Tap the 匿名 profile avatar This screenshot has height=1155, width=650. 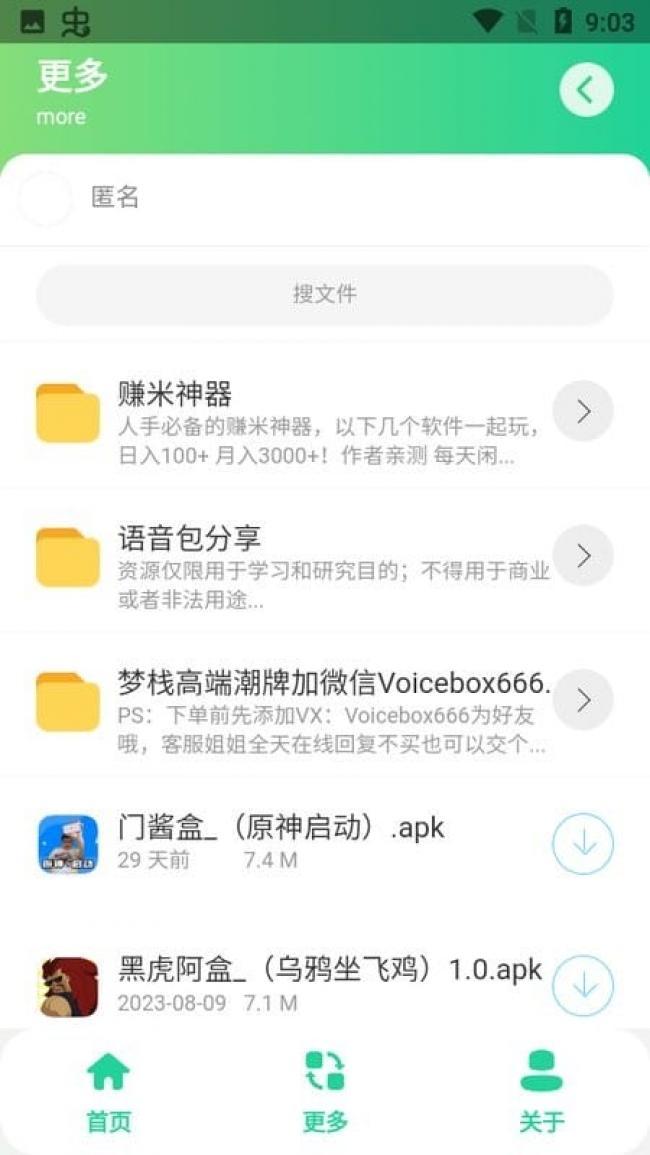pyautogui.click(x=46, y=198)
